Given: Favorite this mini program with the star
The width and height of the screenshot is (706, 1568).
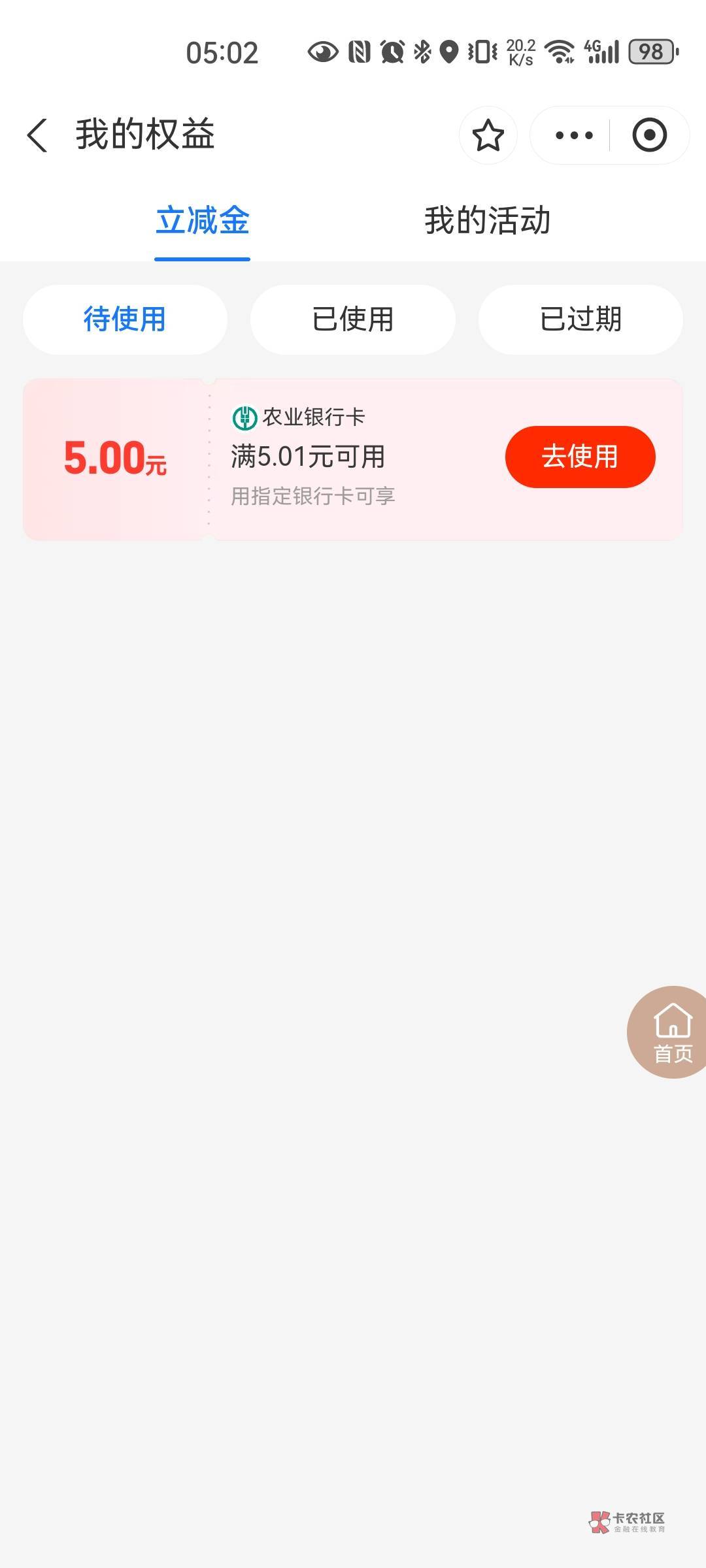Looking at the screenshot, I should 488,135.
